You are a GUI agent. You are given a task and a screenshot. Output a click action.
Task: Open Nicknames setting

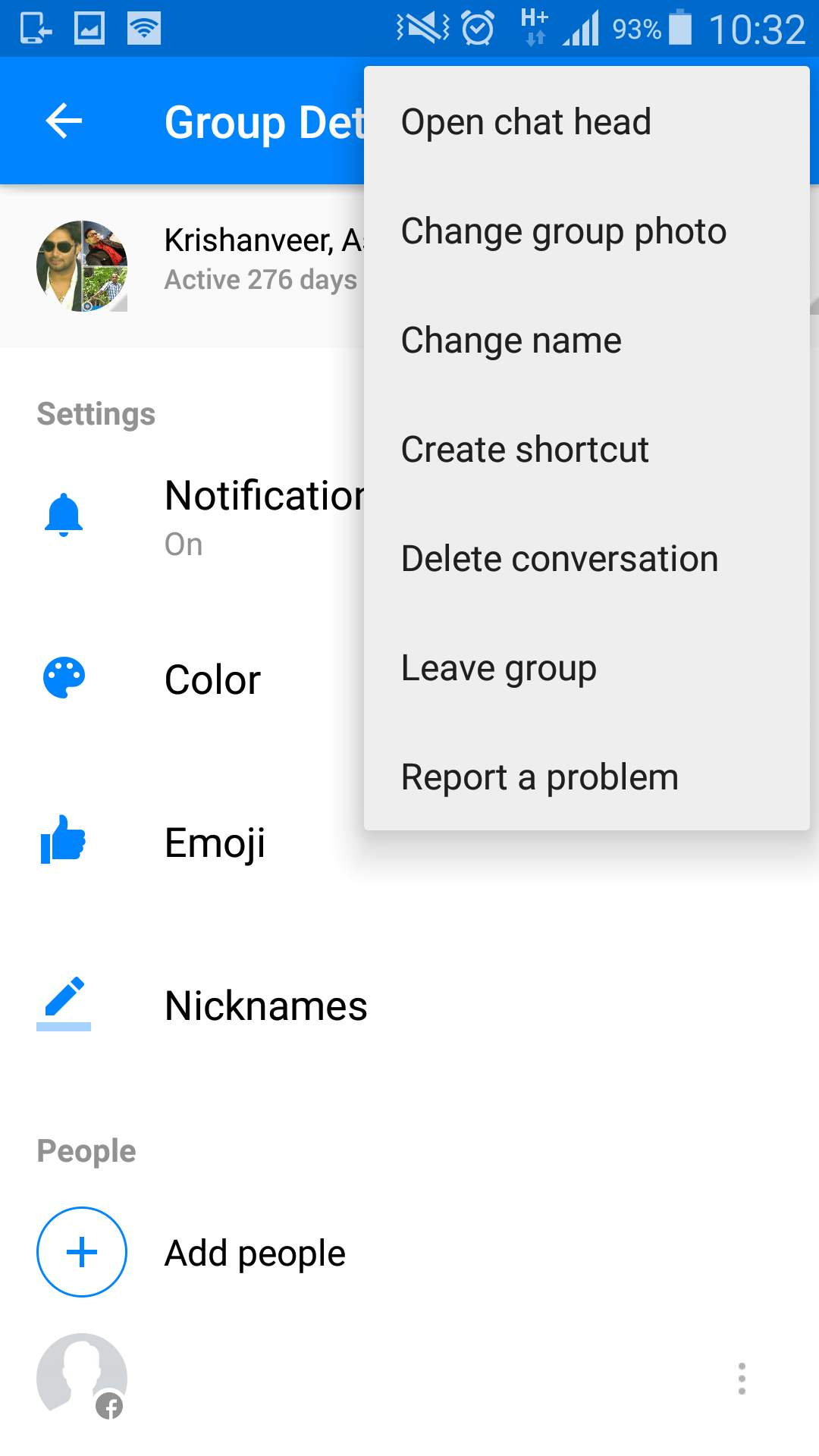point(409,1006)
